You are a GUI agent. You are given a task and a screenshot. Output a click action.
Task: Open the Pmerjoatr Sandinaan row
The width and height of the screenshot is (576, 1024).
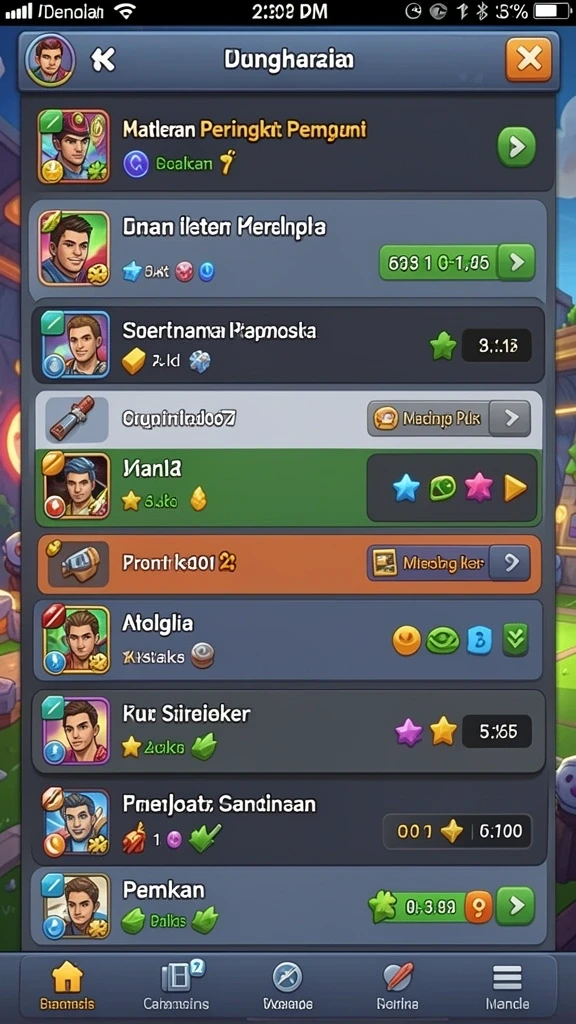288,823
